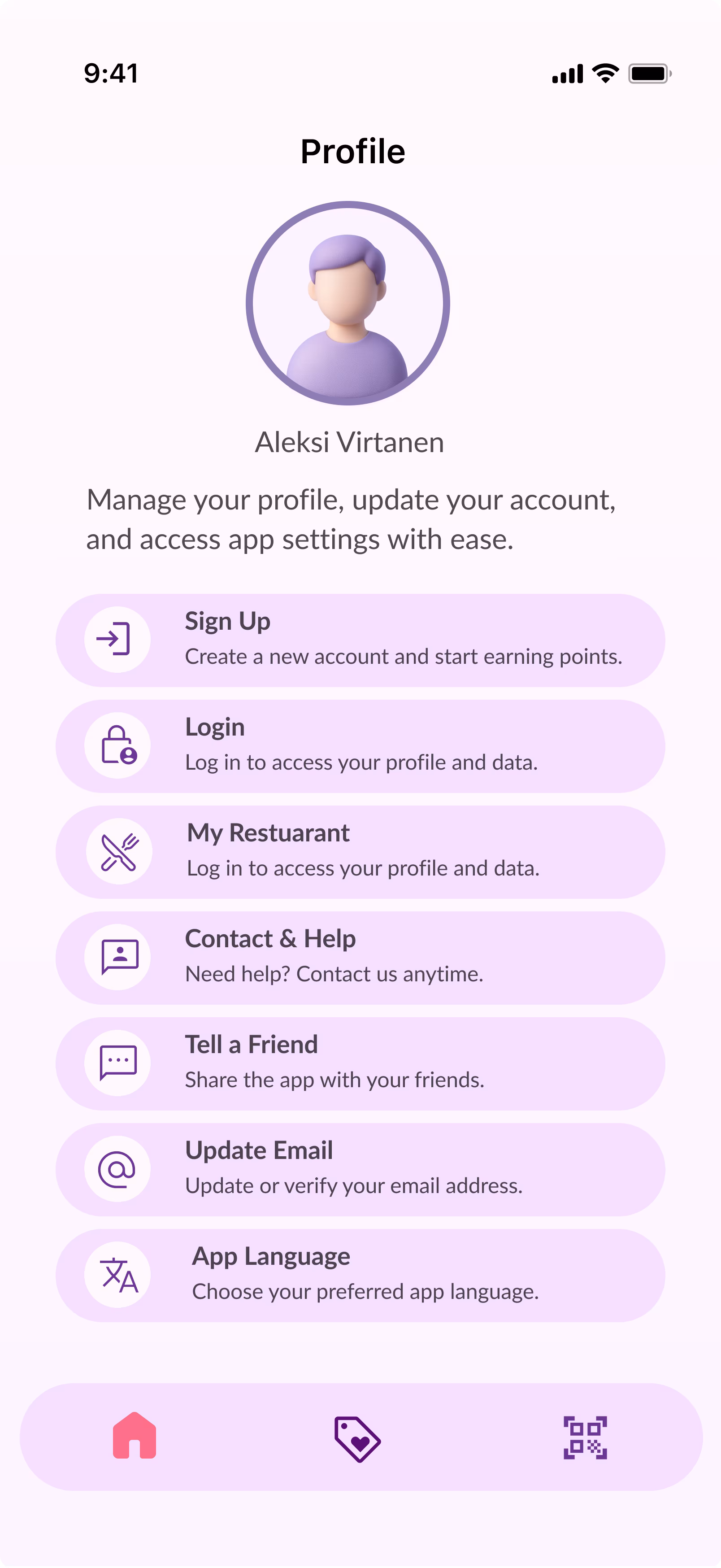Open the Update Email option

[x=360, y=1169]
